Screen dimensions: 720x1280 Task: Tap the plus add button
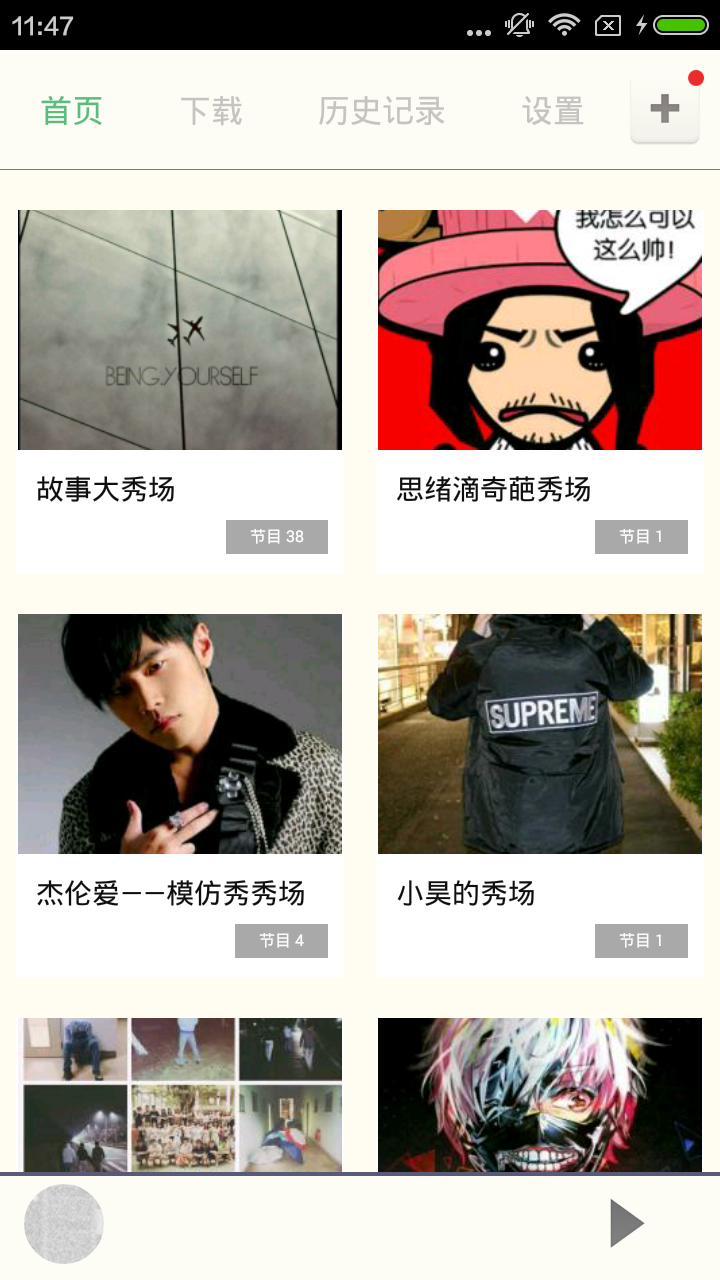665,110
